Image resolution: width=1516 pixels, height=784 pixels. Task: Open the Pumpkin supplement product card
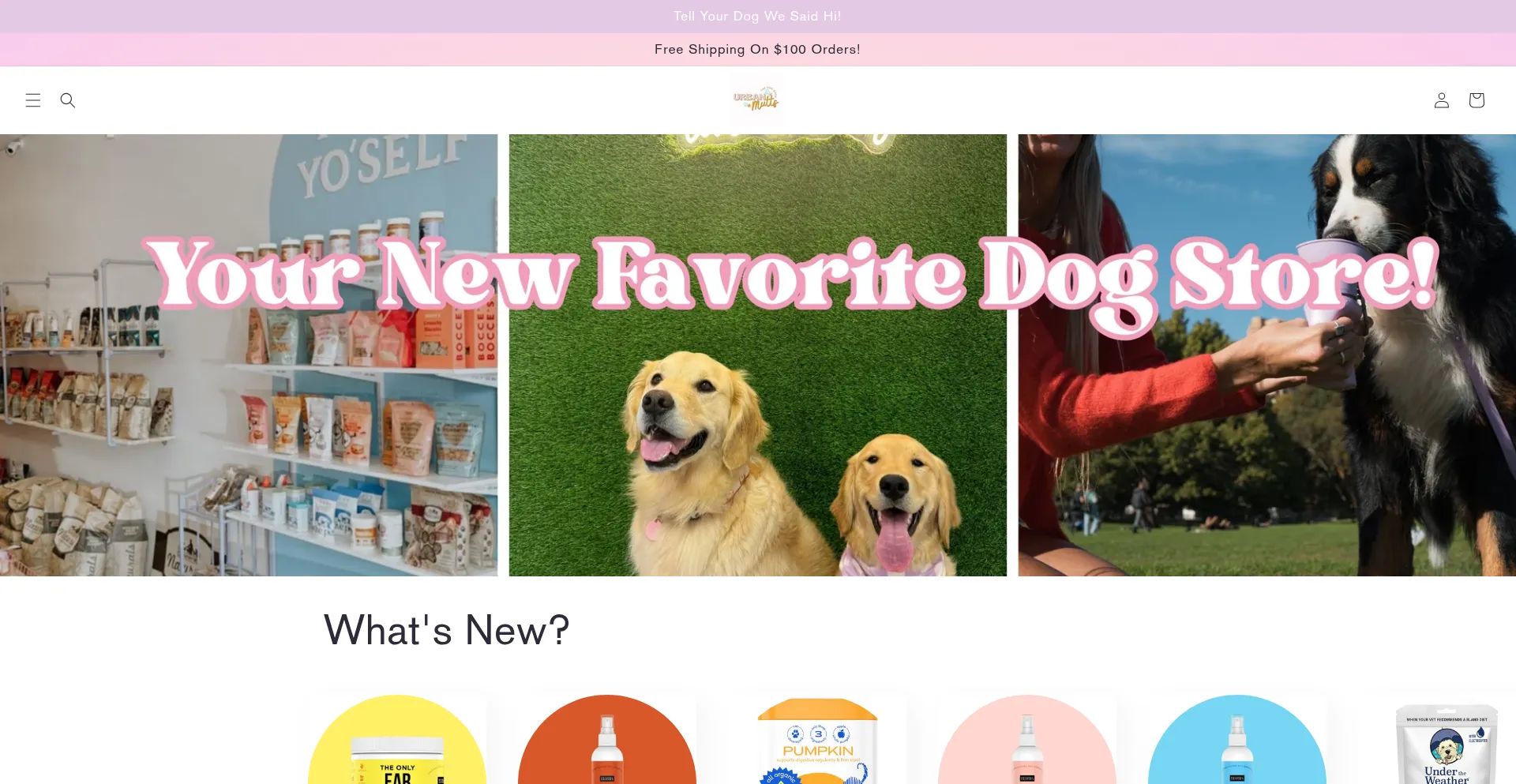[x=817, y=742]
